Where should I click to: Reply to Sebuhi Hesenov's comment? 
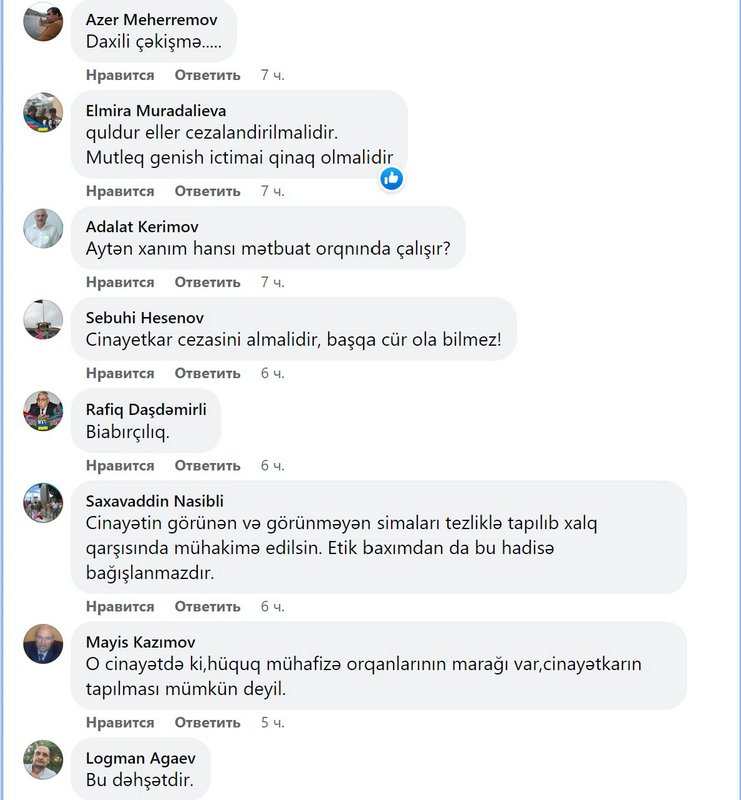click(207, 374)
